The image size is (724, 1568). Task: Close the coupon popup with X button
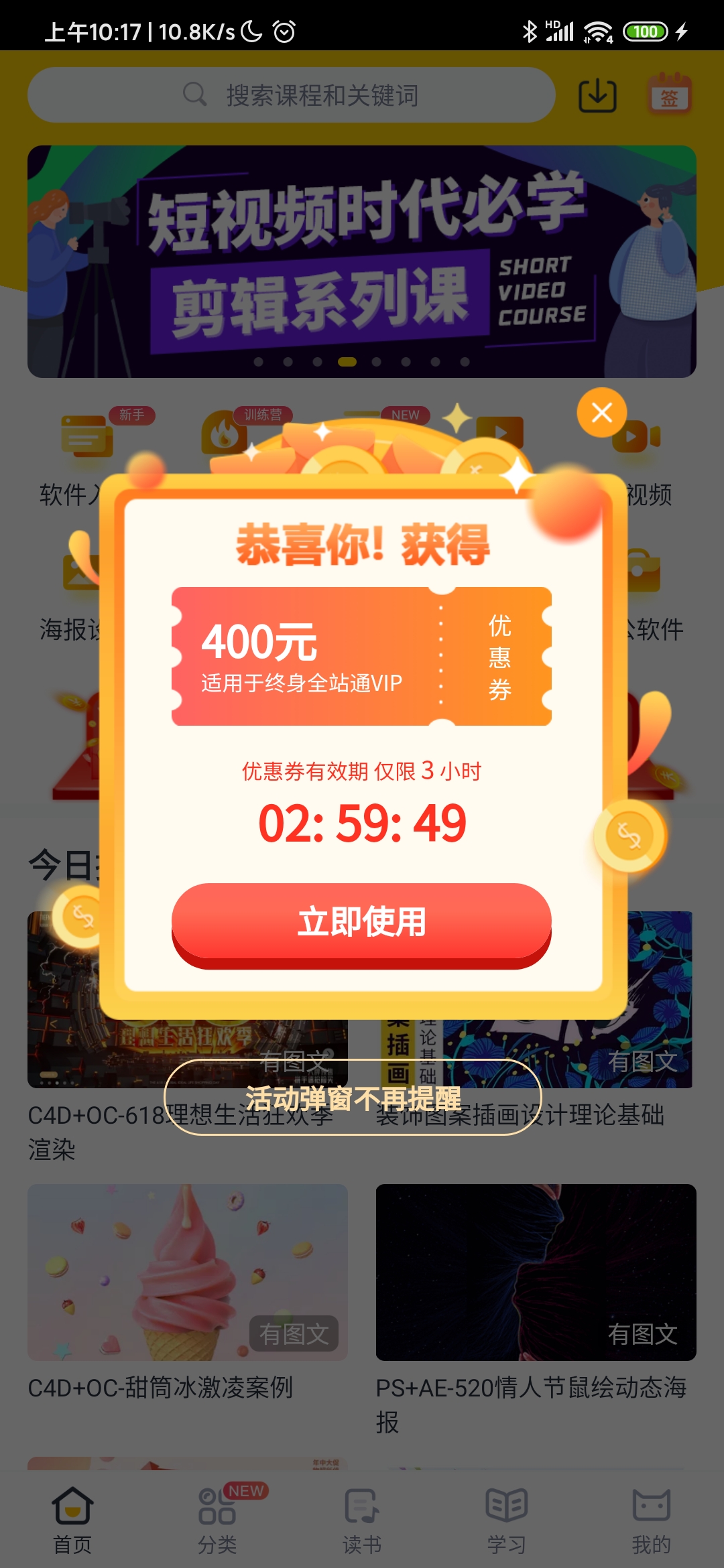(602, 412)
